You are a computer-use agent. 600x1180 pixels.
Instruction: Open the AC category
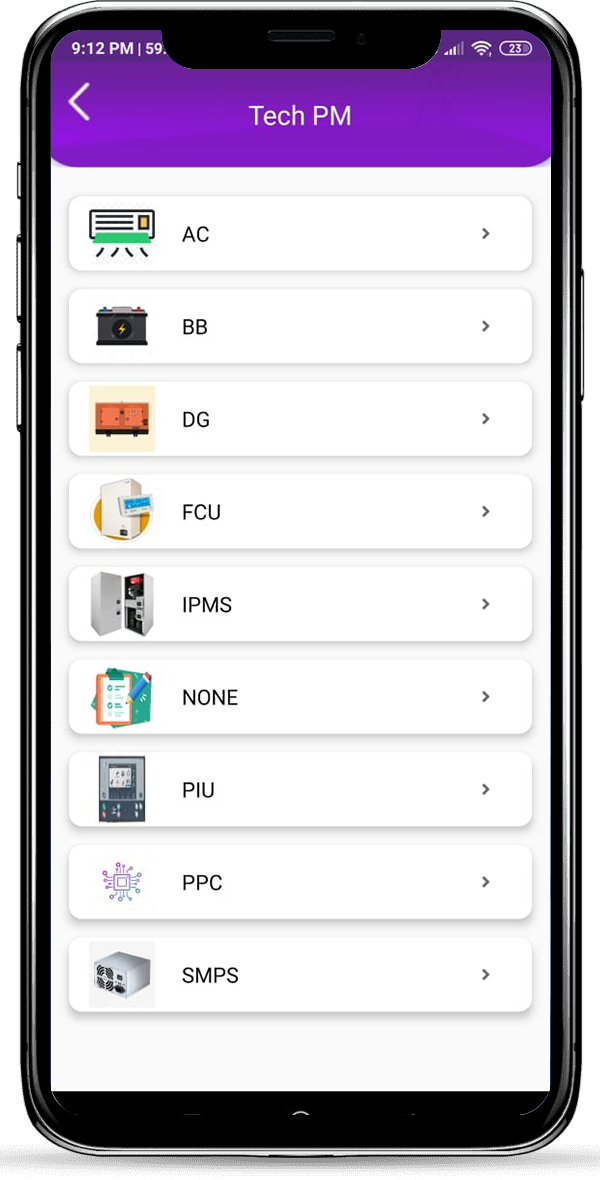300,233
